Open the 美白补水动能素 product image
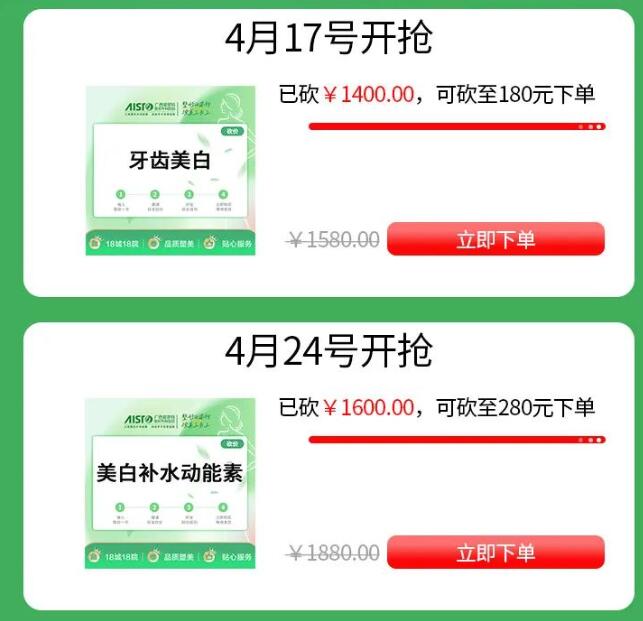The width and height of the screenshot is (643, 621). pos(170,483)
